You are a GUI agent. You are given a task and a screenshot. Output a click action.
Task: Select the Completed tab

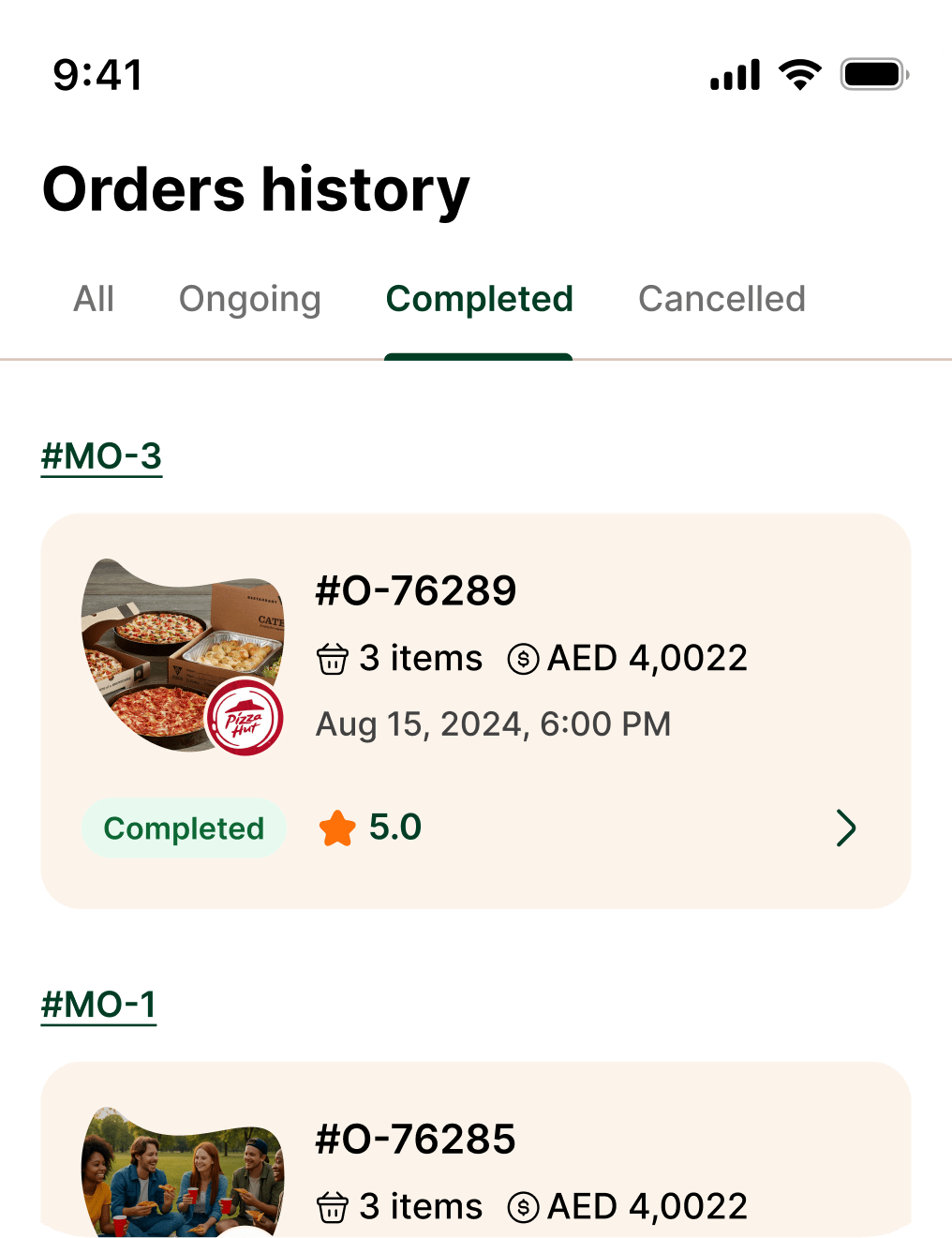[x=479, y=299]
